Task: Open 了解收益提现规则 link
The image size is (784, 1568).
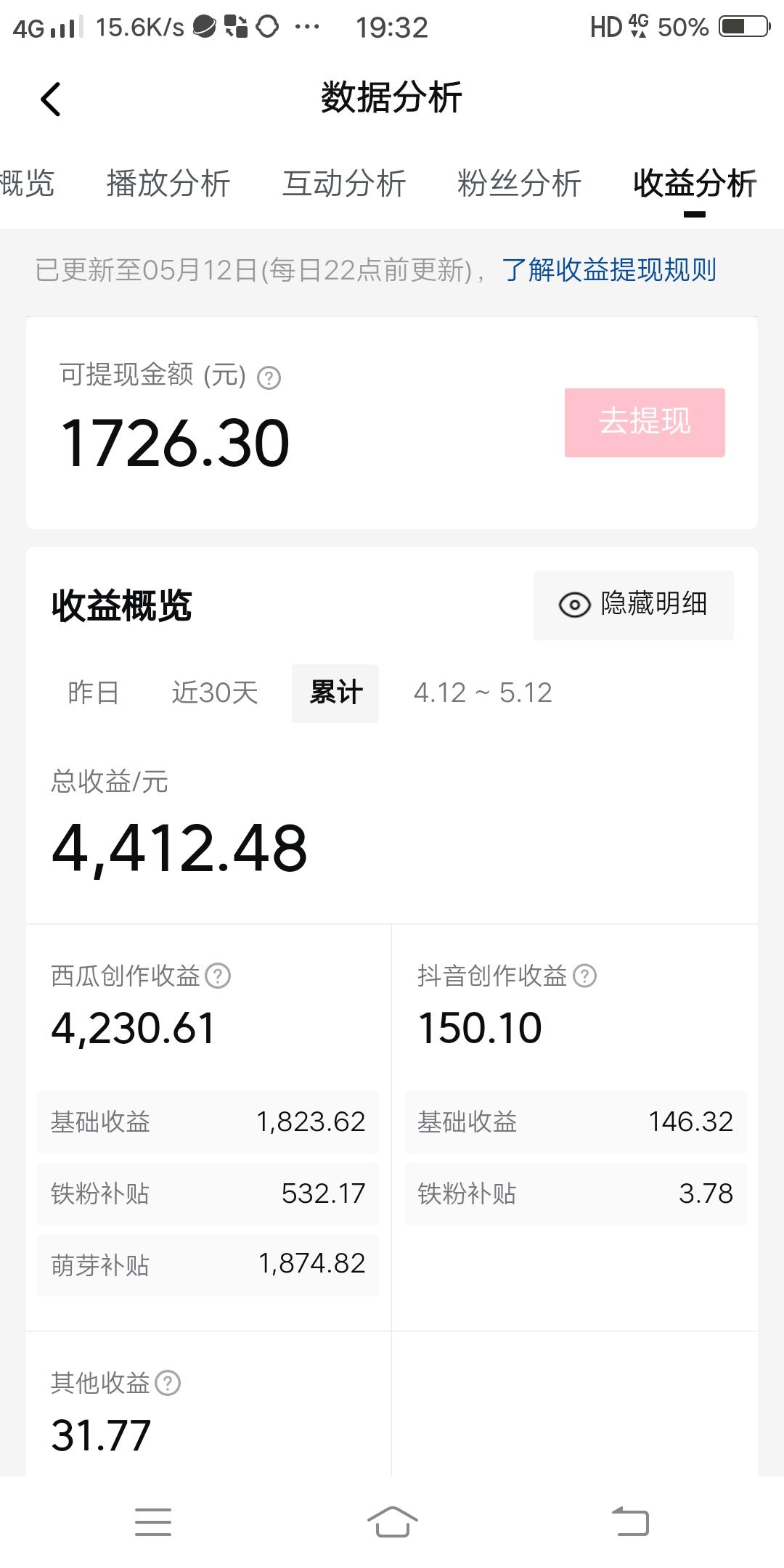Action: (610, 271)
